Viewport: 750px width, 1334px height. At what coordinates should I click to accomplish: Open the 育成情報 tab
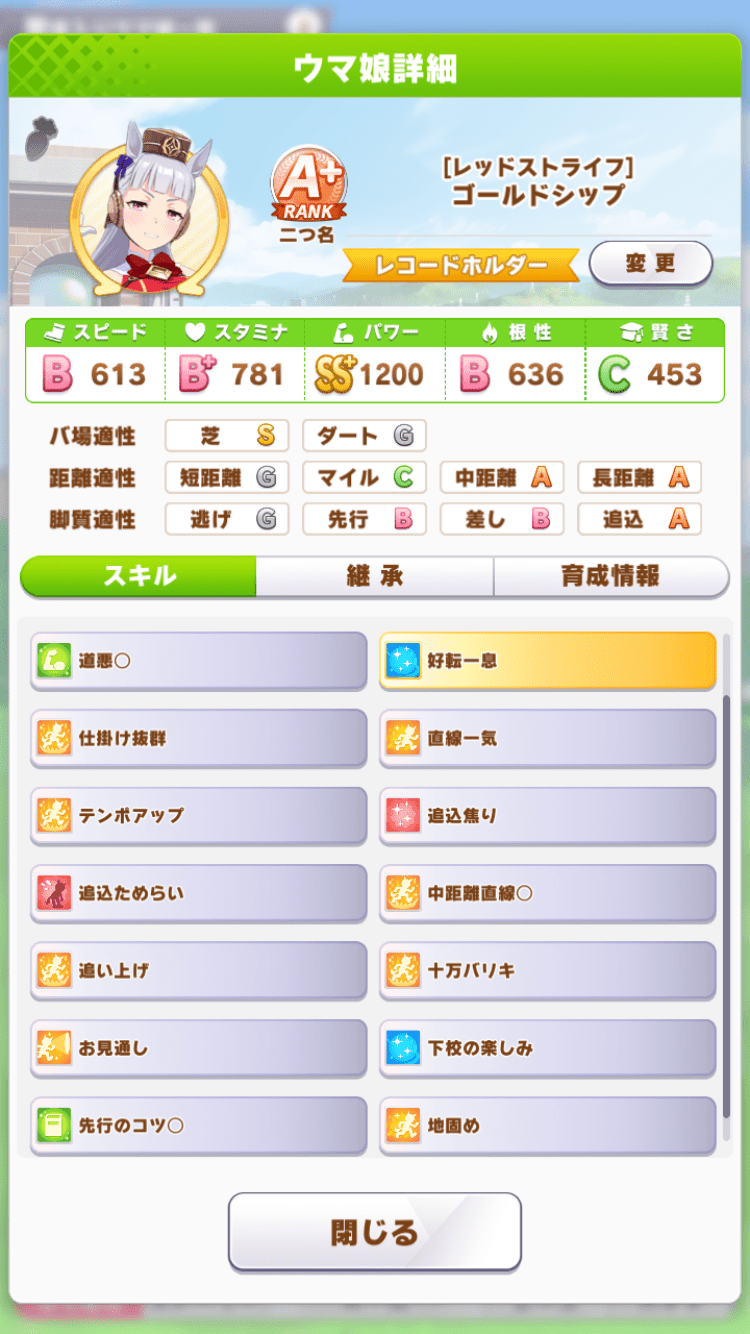coord(611,577)
